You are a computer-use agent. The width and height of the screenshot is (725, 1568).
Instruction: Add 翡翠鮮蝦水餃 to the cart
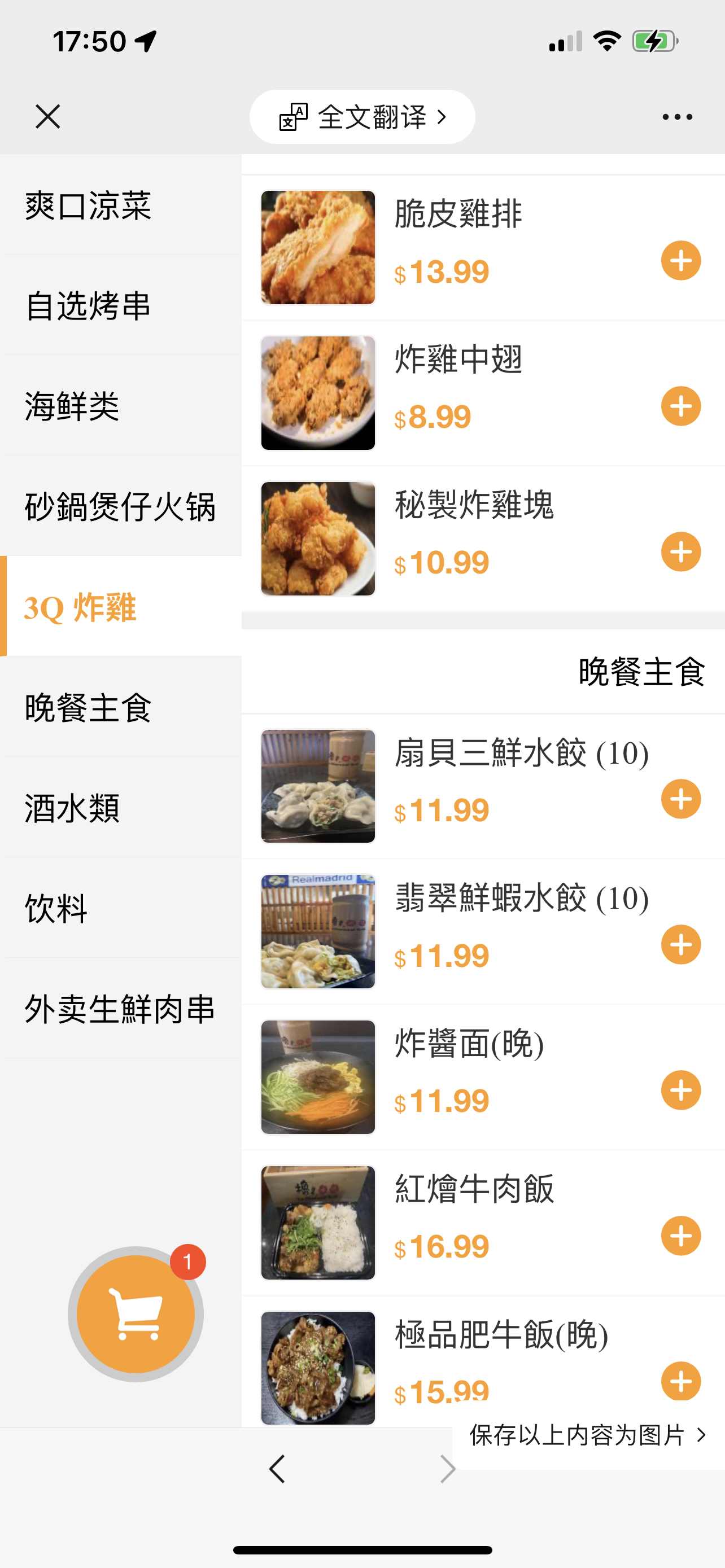coord(680,945)
